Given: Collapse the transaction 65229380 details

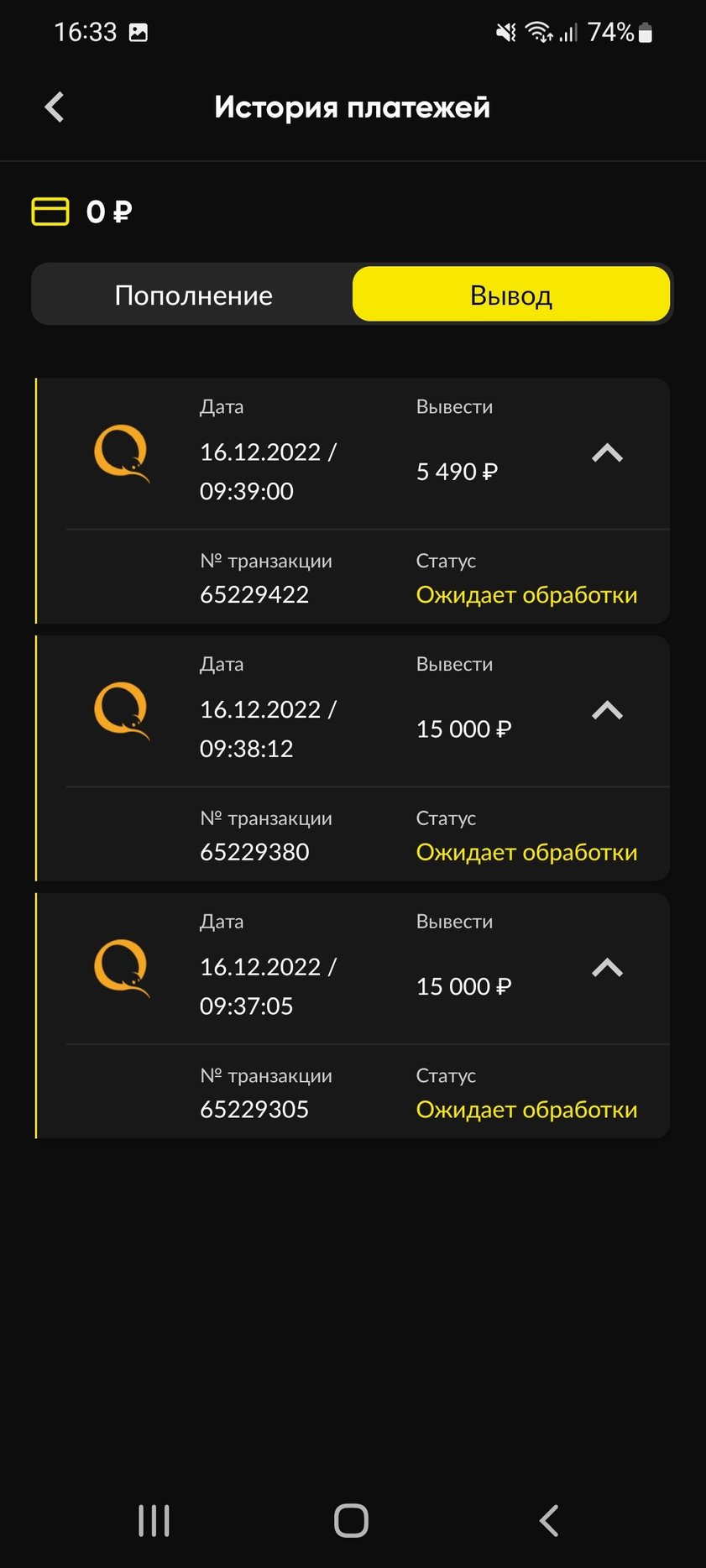Looking at the screenshot, I should pyautogui.click(x=607, y=712).
